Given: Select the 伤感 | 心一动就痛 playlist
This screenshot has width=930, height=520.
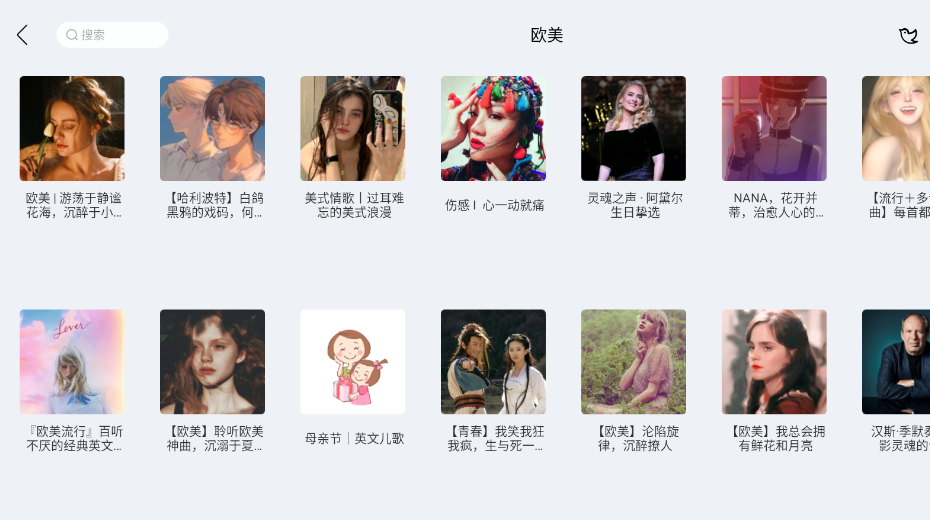Looking at the screenshot, I should pyautogui.click(x=493, y=129).
